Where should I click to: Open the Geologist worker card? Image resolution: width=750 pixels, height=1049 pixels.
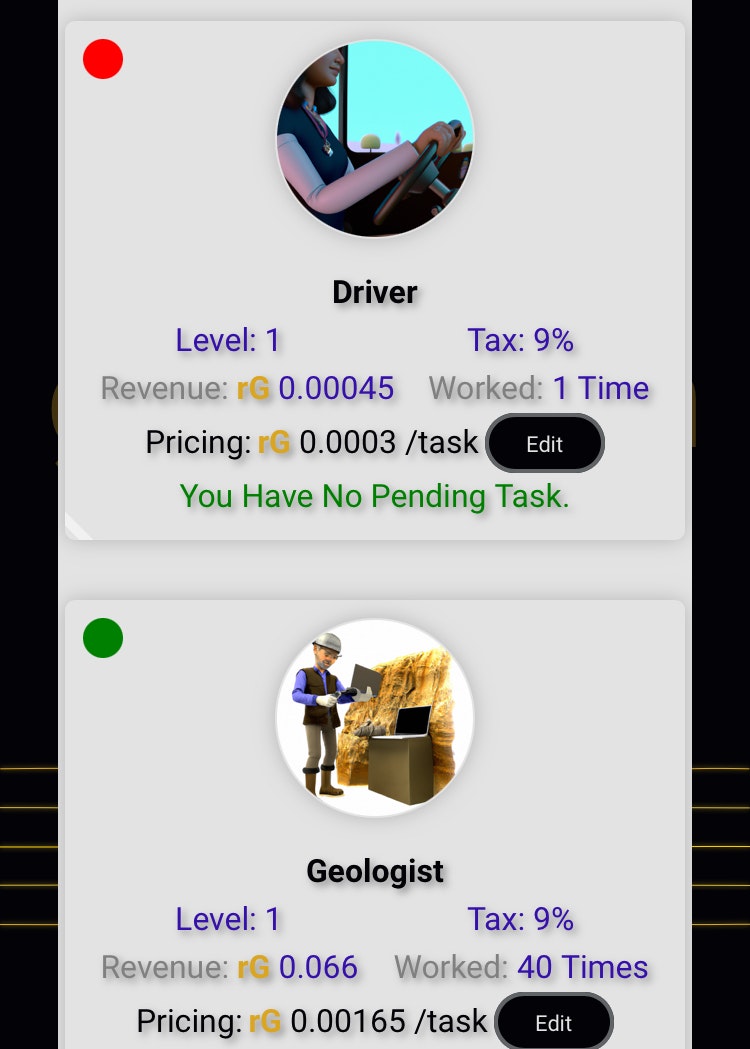pyautogui.click(x=374, y=718)
